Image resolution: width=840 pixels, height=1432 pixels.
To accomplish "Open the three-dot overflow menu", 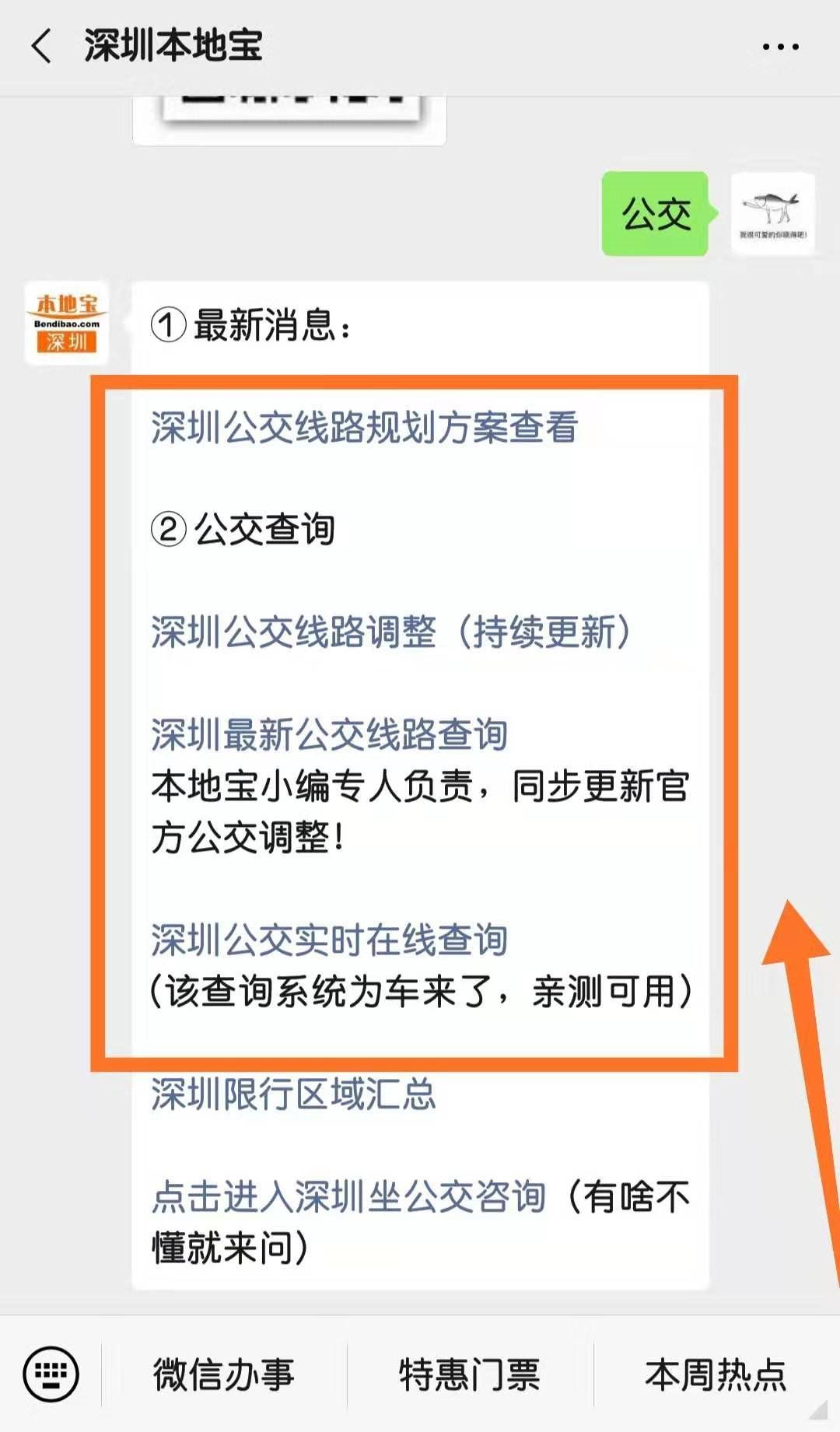I will 780,47.
